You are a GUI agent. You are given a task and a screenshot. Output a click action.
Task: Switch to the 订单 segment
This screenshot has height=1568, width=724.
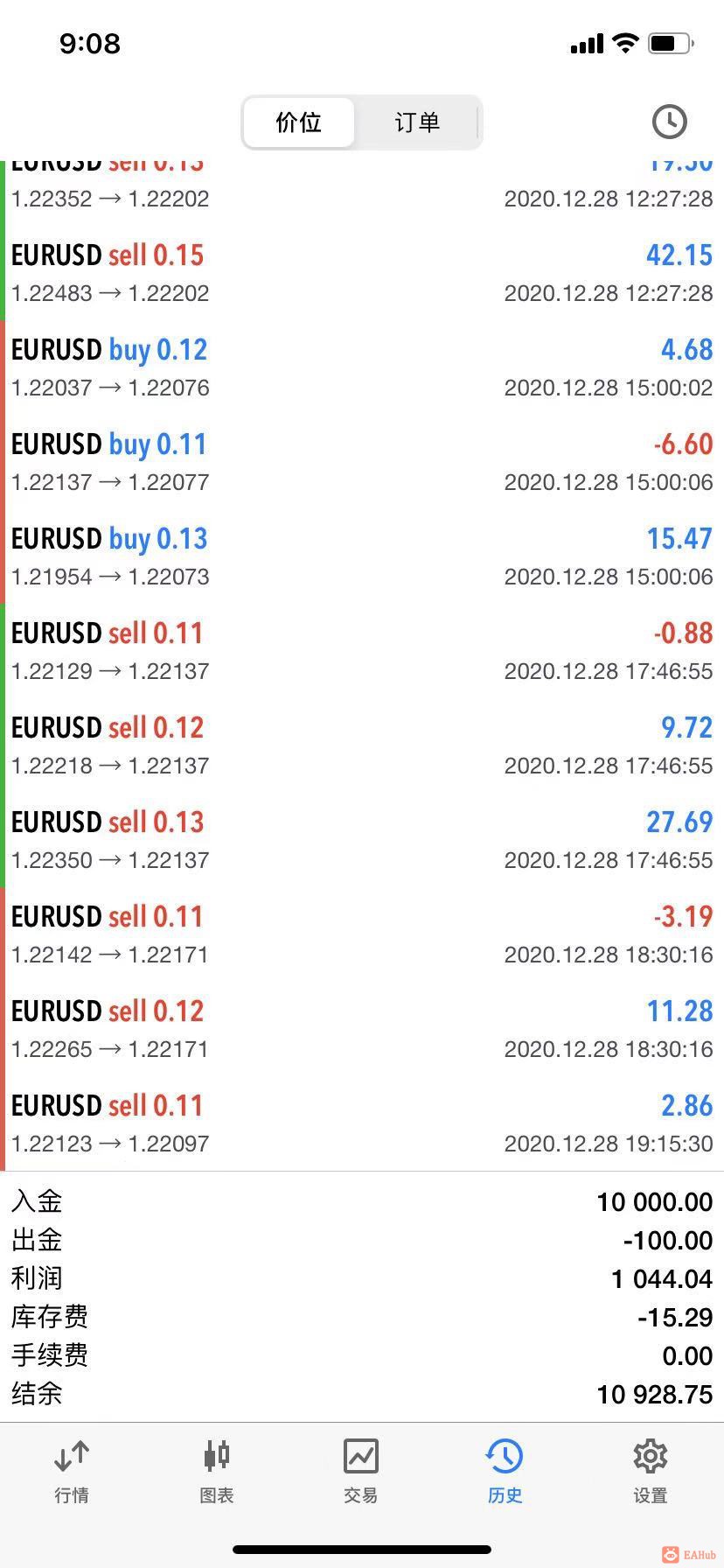coord(417,122)
